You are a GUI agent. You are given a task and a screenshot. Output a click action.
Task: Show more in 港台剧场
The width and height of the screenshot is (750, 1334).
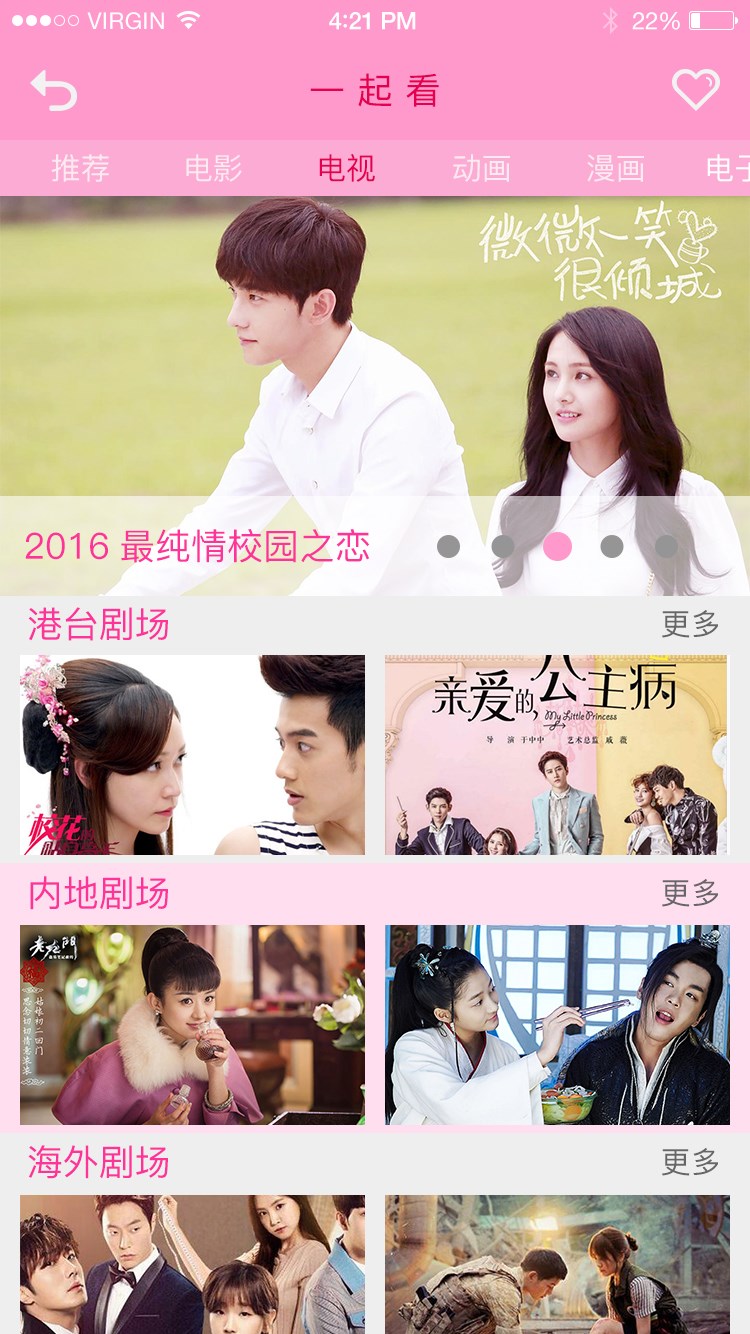690,624
